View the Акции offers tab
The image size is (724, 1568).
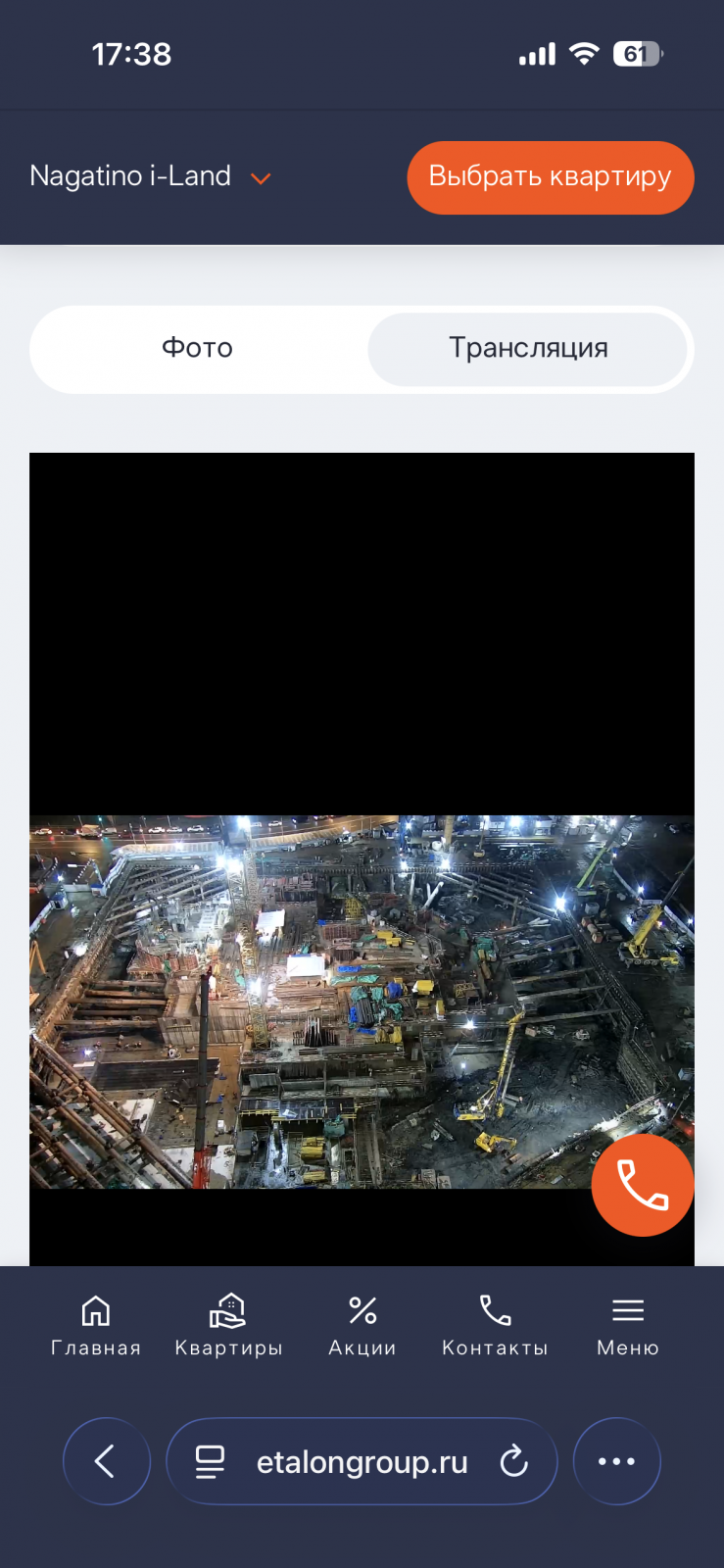[362, 1325]
